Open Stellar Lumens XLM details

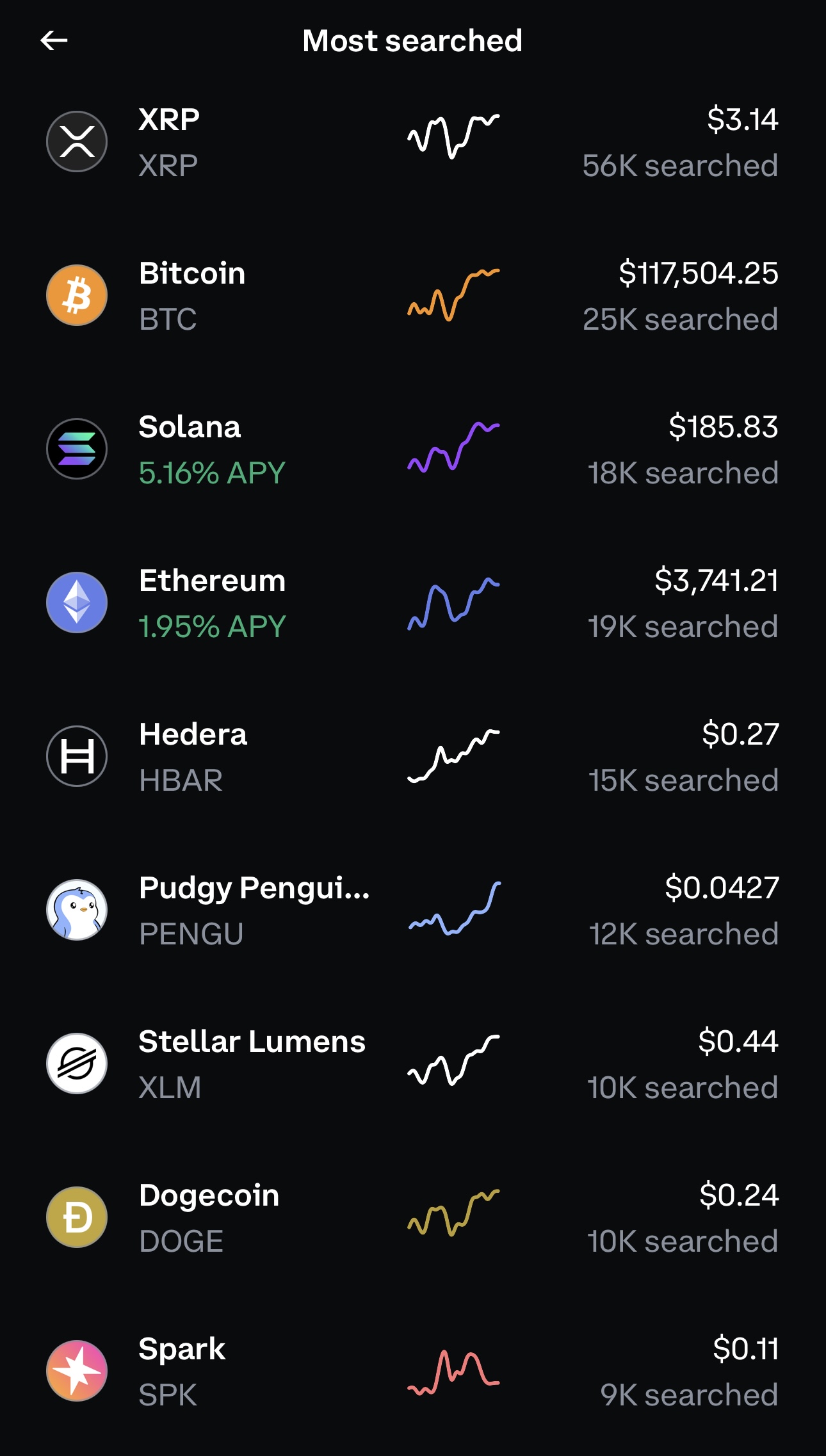413,1064
